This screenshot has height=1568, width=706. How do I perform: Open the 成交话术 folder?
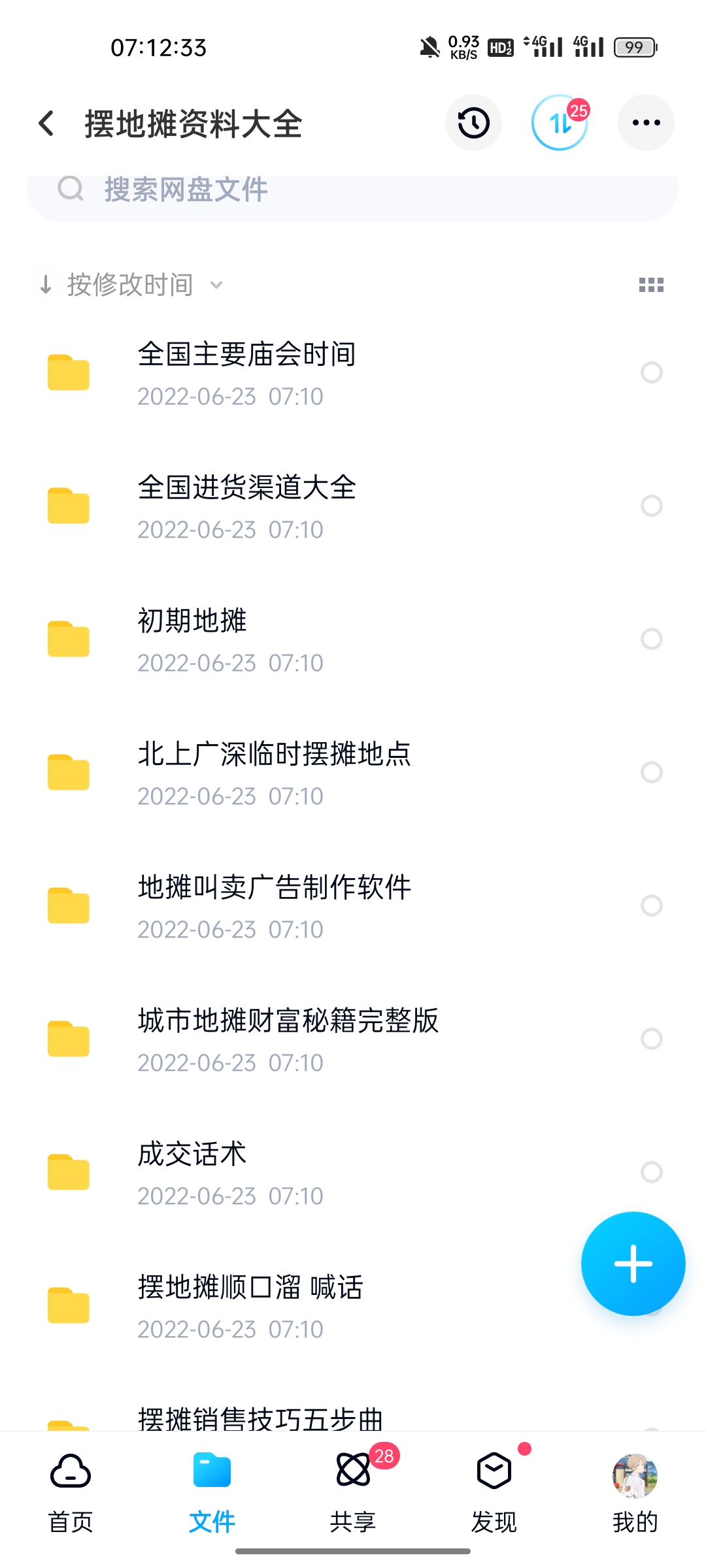point(353,1173)
